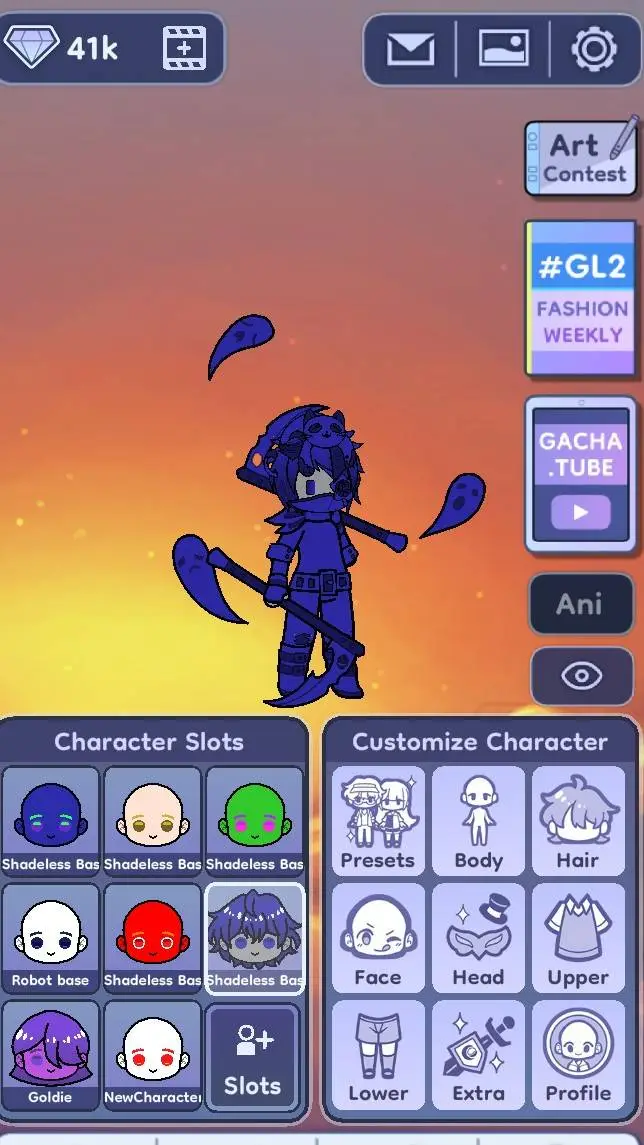Open Hair customization

coord(578,820)
